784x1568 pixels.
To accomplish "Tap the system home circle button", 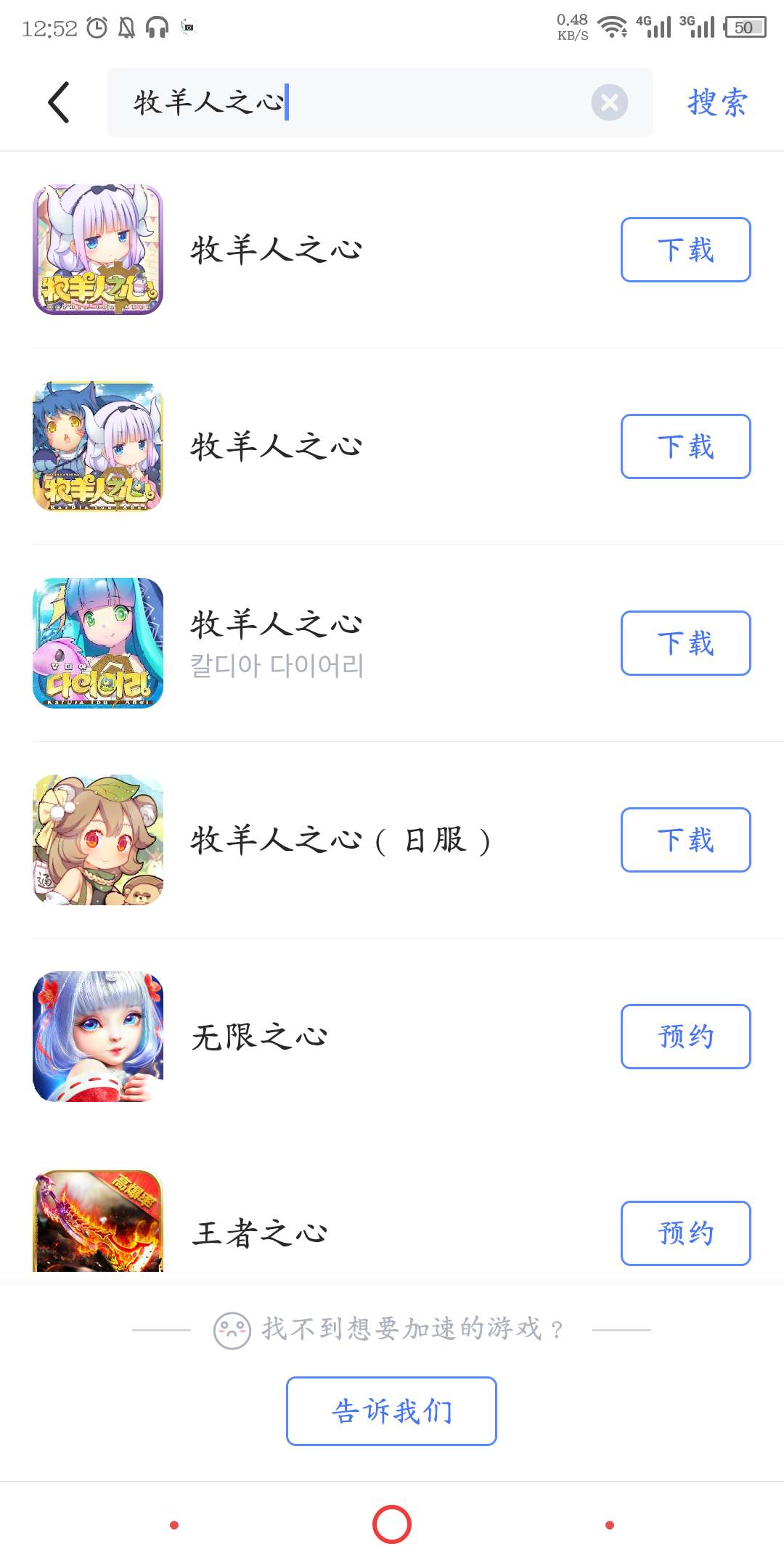I will (x=392, y=1524).
